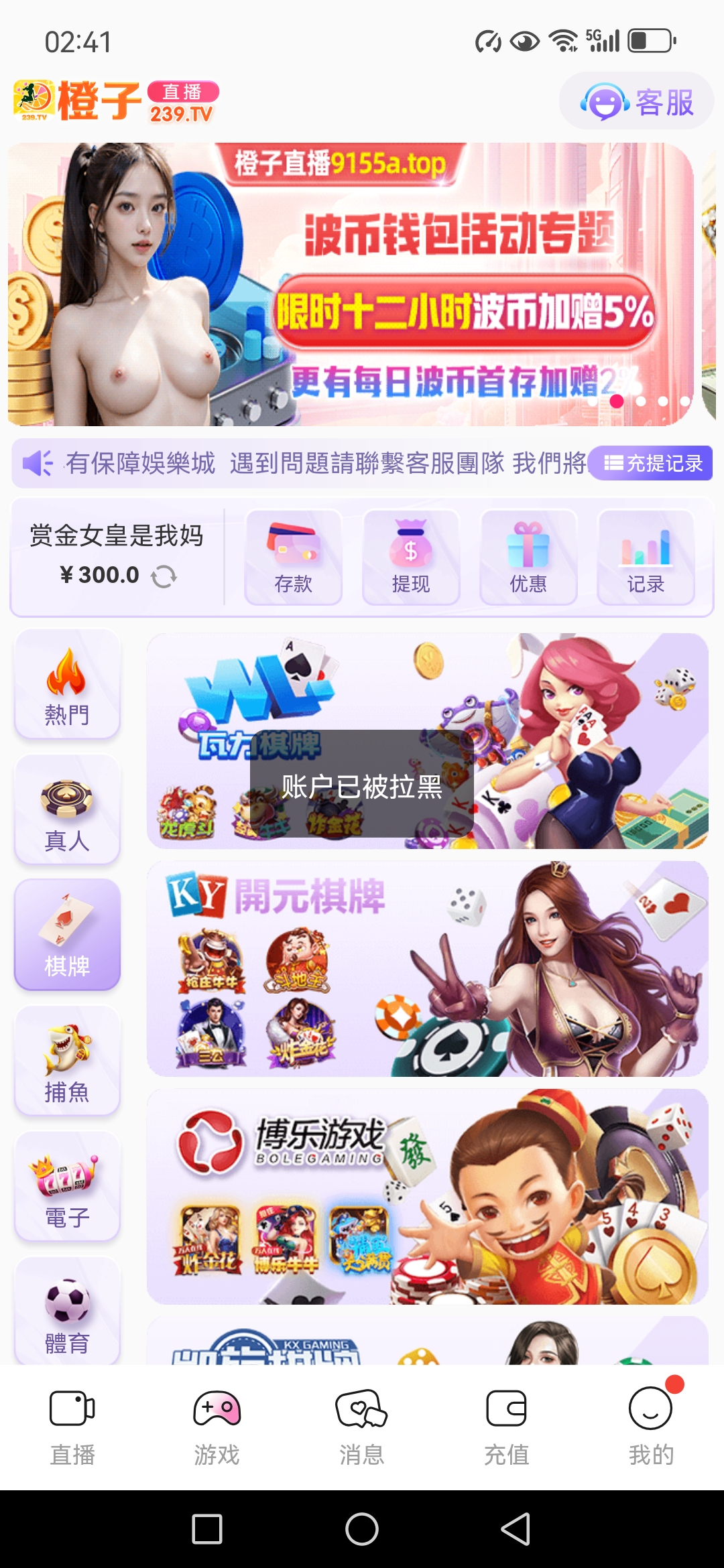Open 存款 deposit
The image size is (724, 1568).
tap(294, 558)
